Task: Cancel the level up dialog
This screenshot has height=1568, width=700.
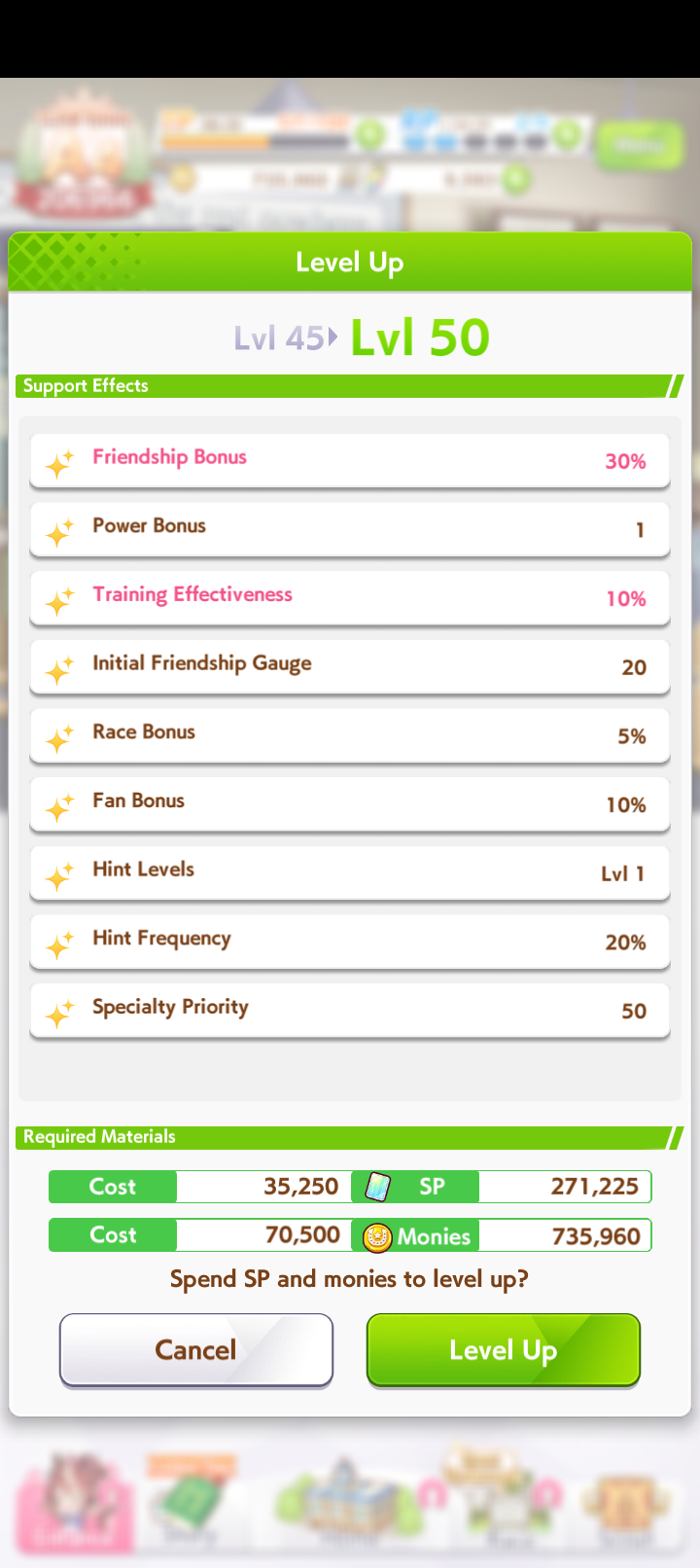Action: tap(196, 1349)
